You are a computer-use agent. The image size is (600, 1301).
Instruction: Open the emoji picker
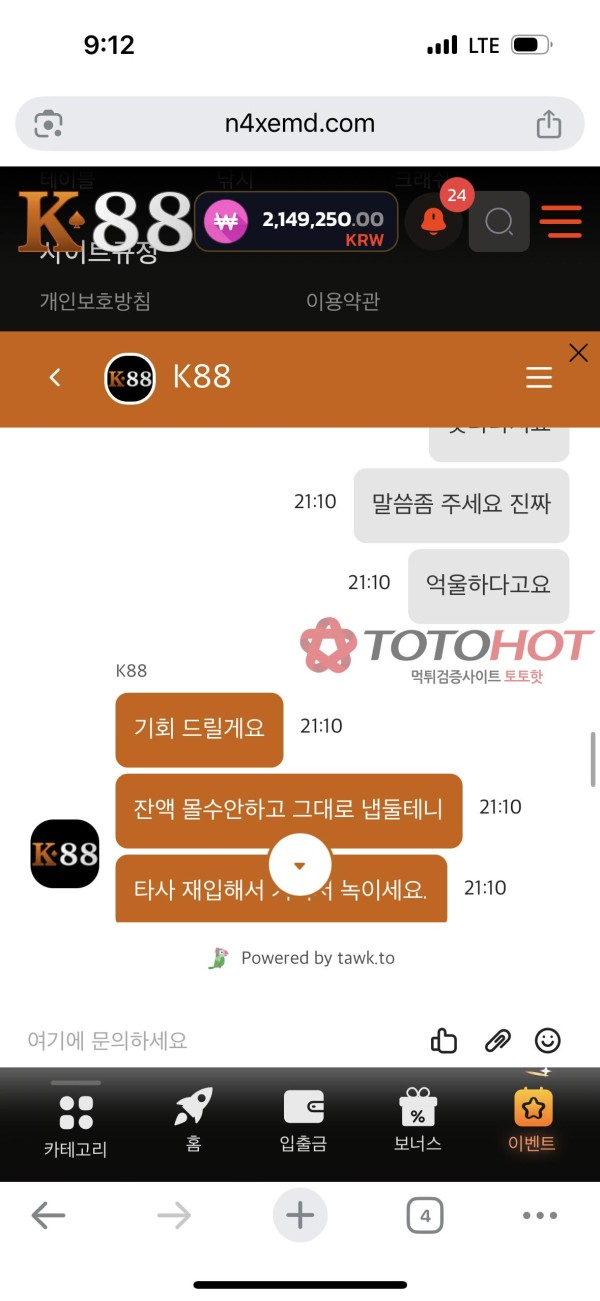coord(548,1040)
